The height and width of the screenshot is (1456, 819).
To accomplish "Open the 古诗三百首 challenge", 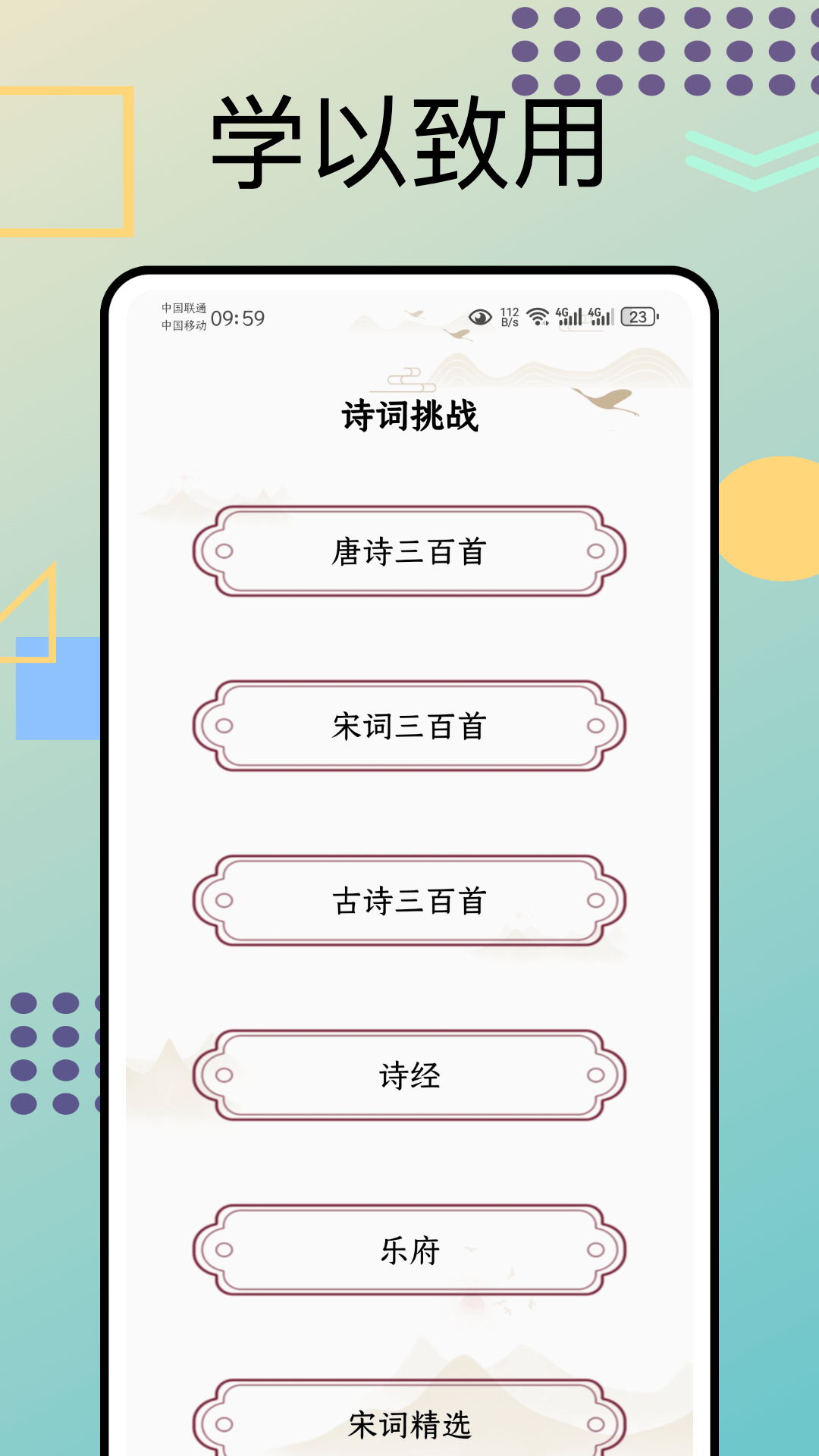I will click(x=409, y=902).
